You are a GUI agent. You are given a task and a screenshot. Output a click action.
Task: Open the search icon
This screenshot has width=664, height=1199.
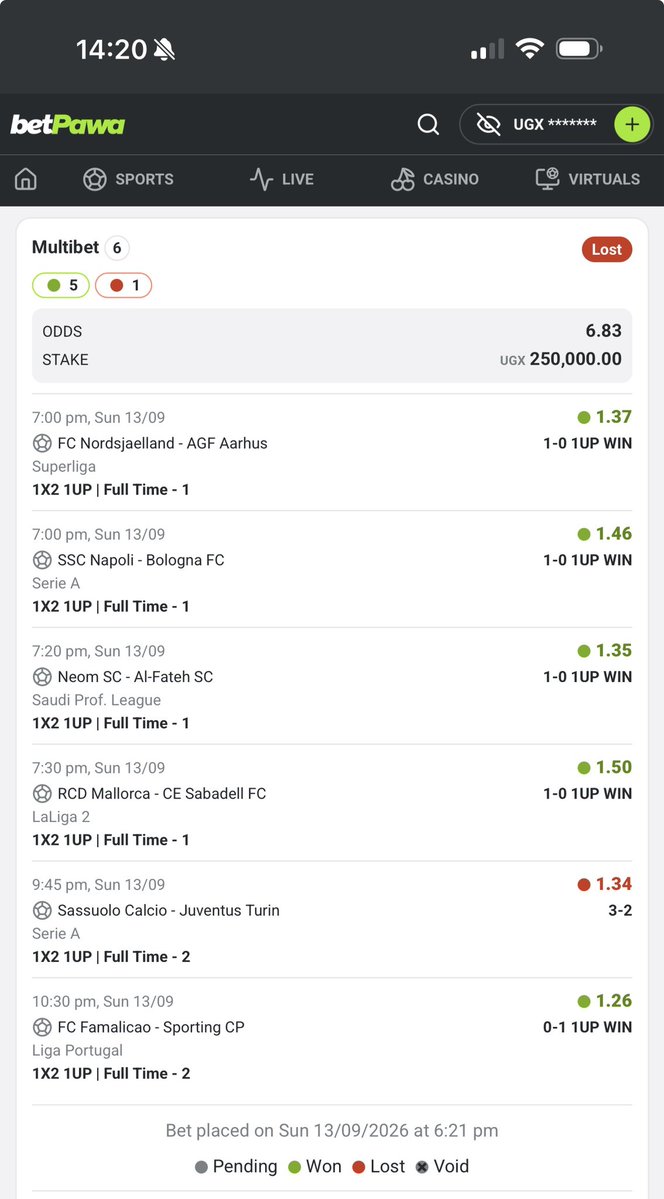click(x=428, y=125)
